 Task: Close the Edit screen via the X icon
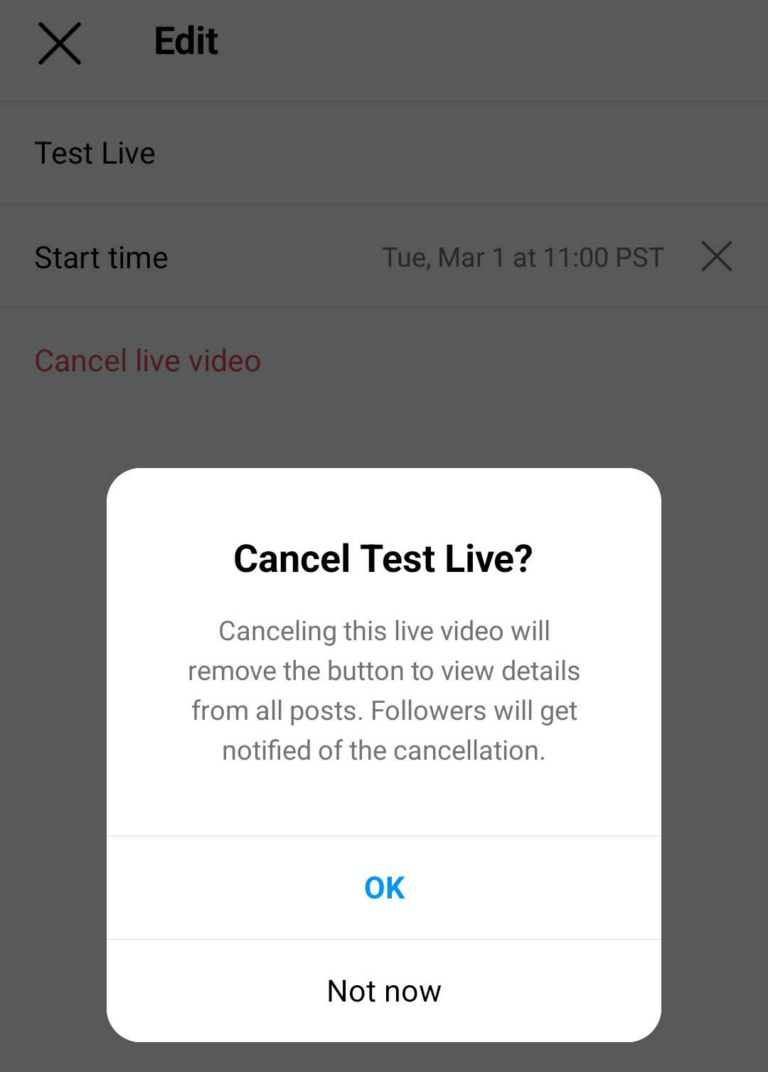point(59,43)
